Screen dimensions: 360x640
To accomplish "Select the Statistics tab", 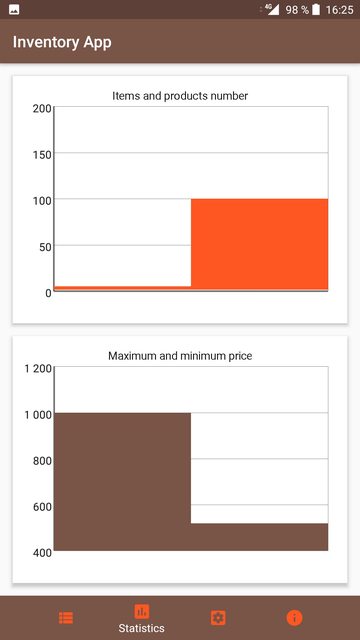I will (142, 618).
